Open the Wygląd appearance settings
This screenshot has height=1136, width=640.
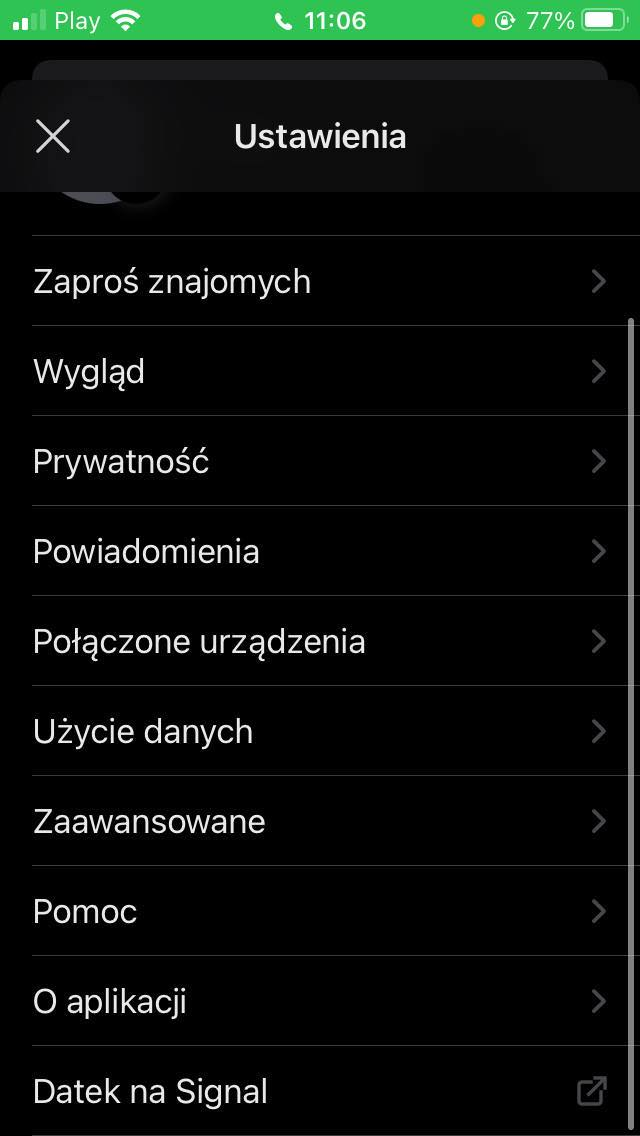tap(320, 371)
